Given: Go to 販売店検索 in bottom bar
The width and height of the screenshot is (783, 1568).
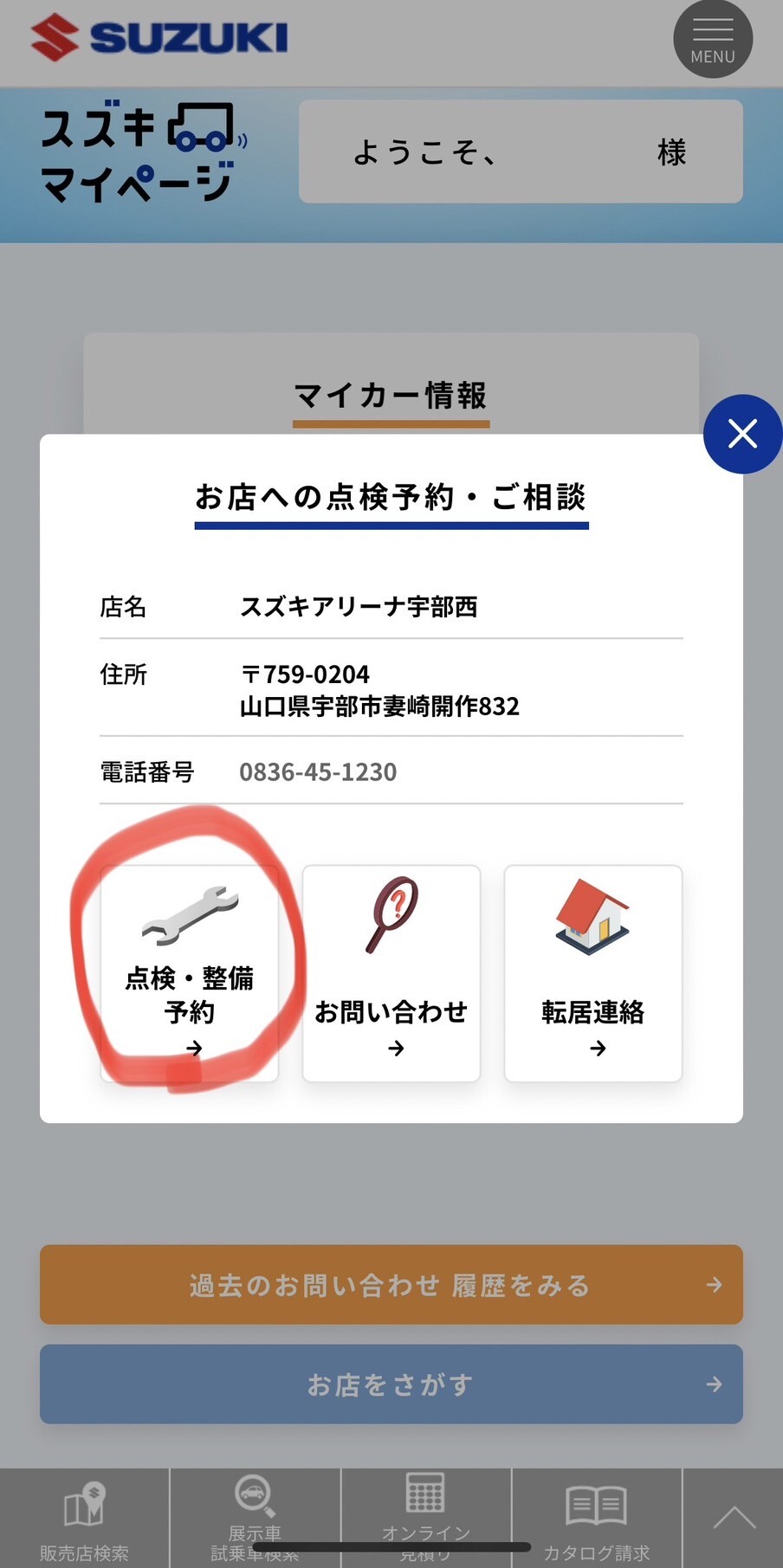Looking at the screenshot, I should 84,1519.
